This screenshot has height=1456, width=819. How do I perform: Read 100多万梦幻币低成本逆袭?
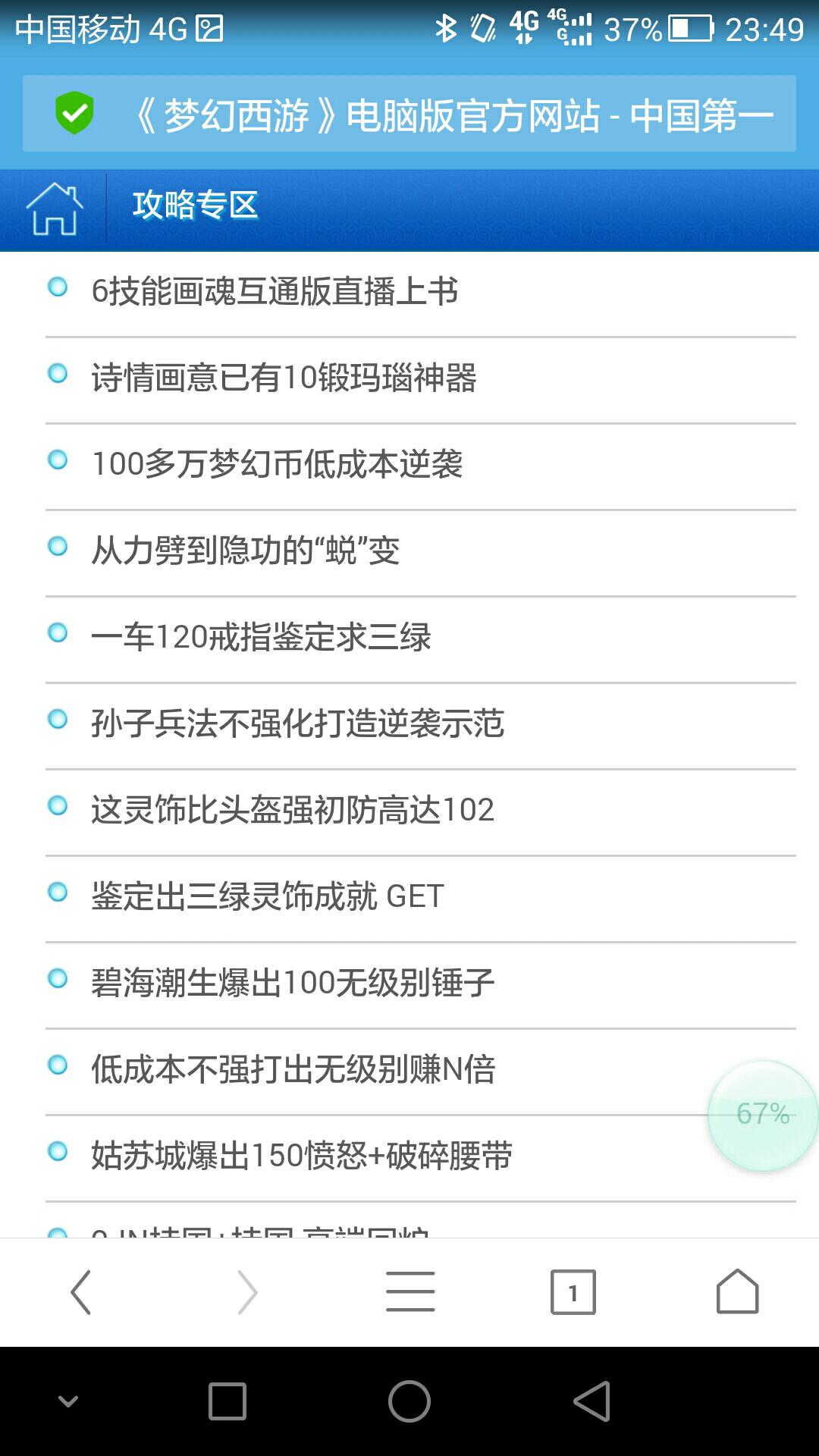(x=277, y=464)
